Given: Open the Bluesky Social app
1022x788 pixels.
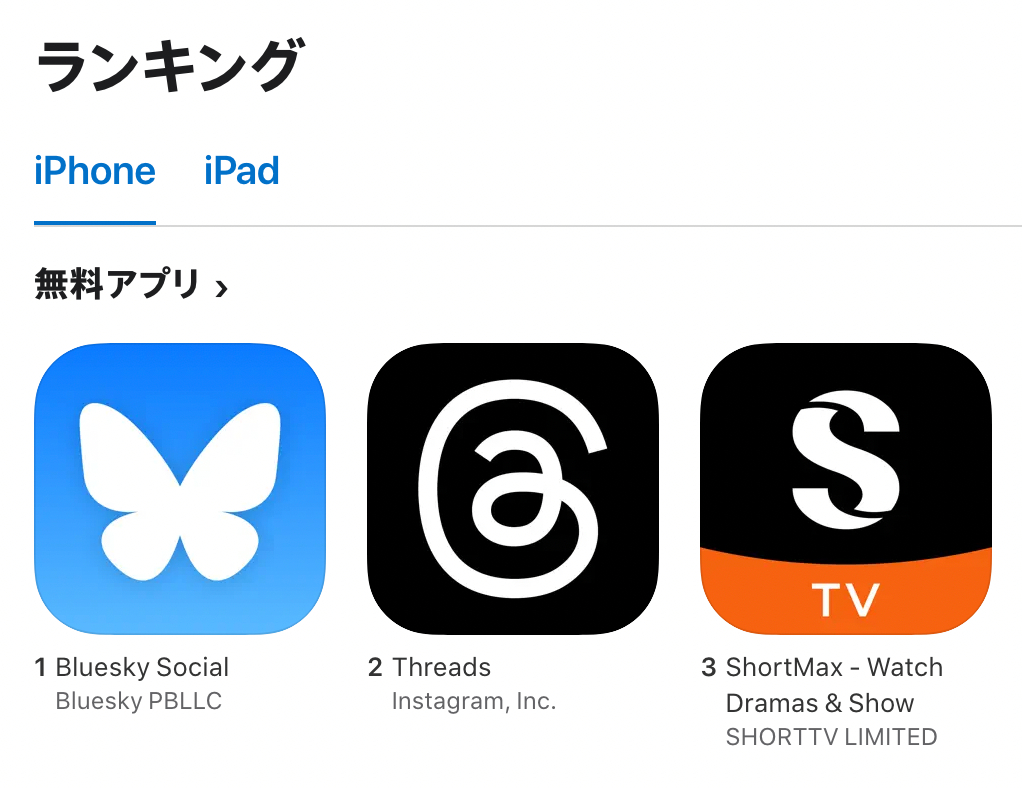Looking at the screenshot, I should point(180,489).
